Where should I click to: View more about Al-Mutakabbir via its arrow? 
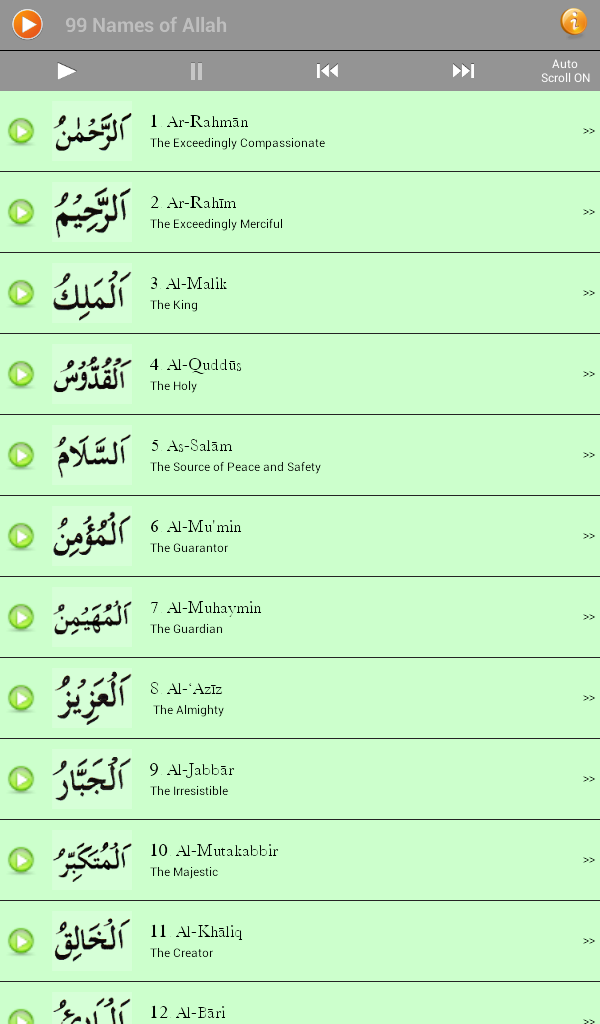589,860
